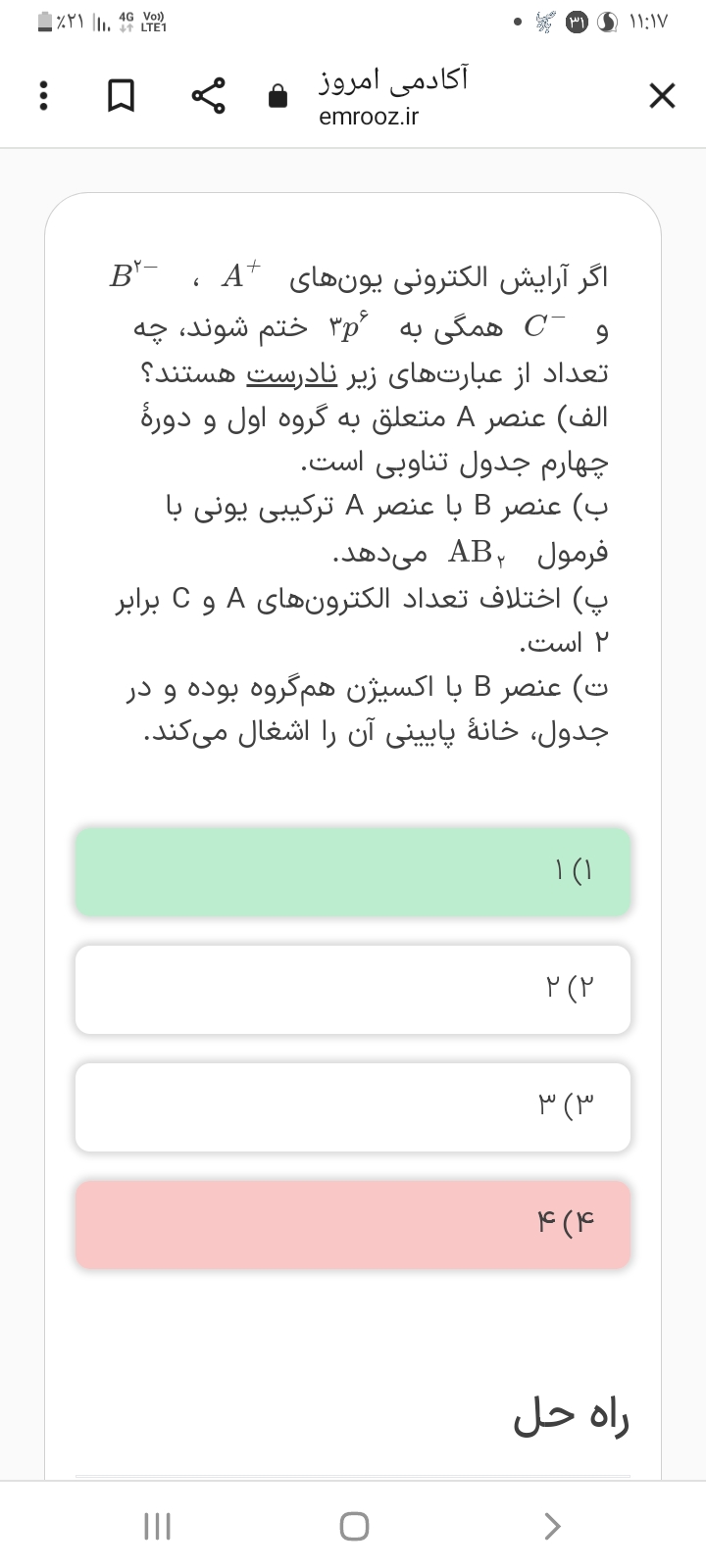Close the browser tab with X
Image resolution: width=706 pixels, height=1568 pixels.
662,96
